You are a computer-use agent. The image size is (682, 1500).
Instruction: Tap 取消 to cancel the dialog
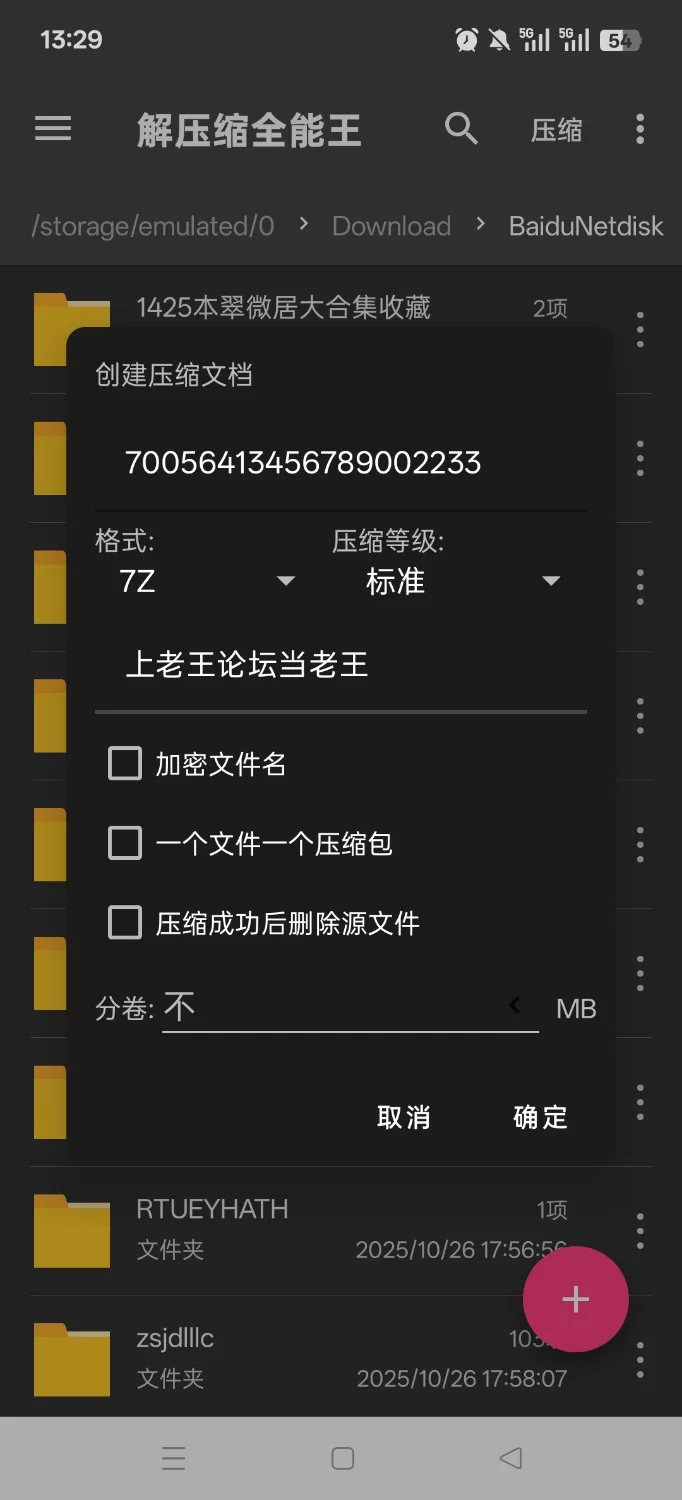point(404,1117)
